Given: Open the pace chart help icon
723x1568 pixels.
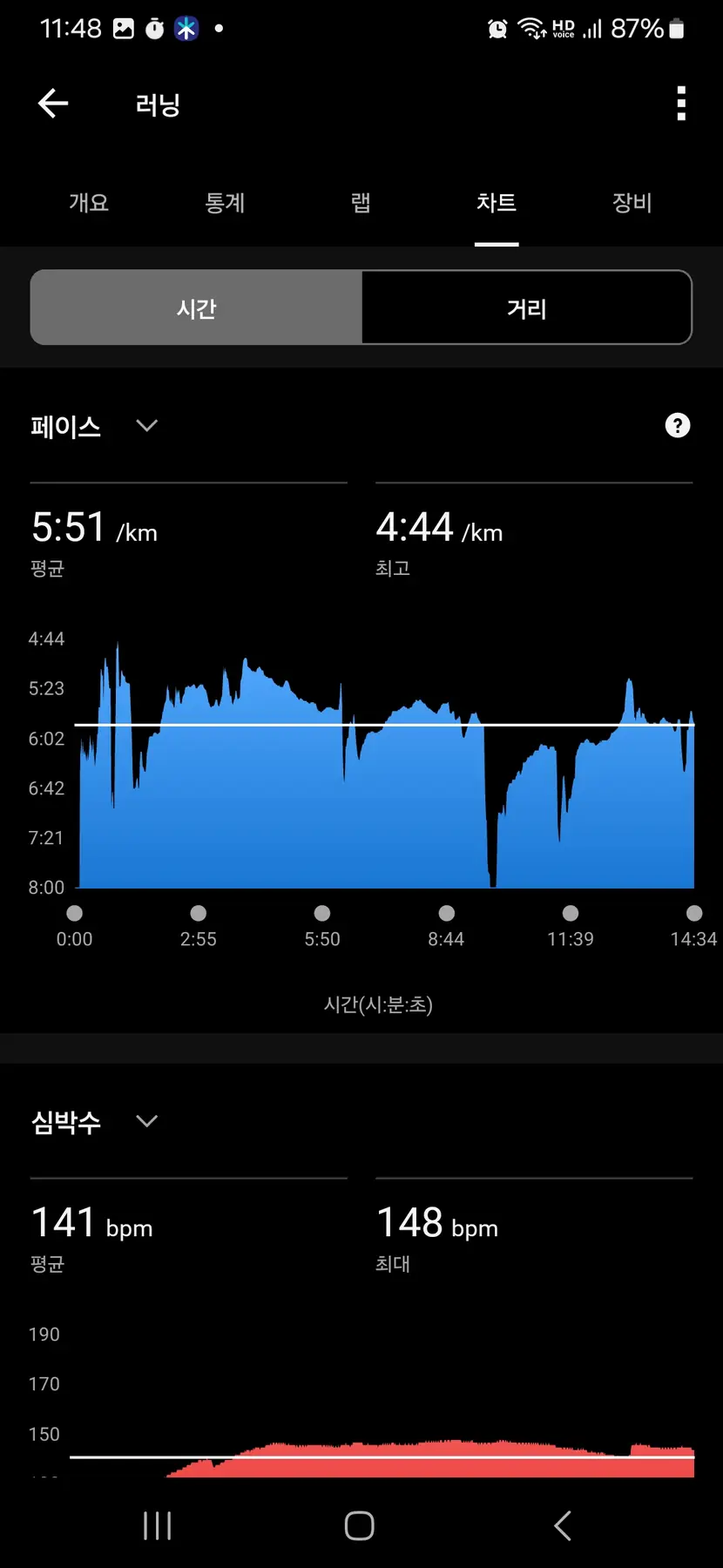Looking at the screenshot, I should (677, 426).
